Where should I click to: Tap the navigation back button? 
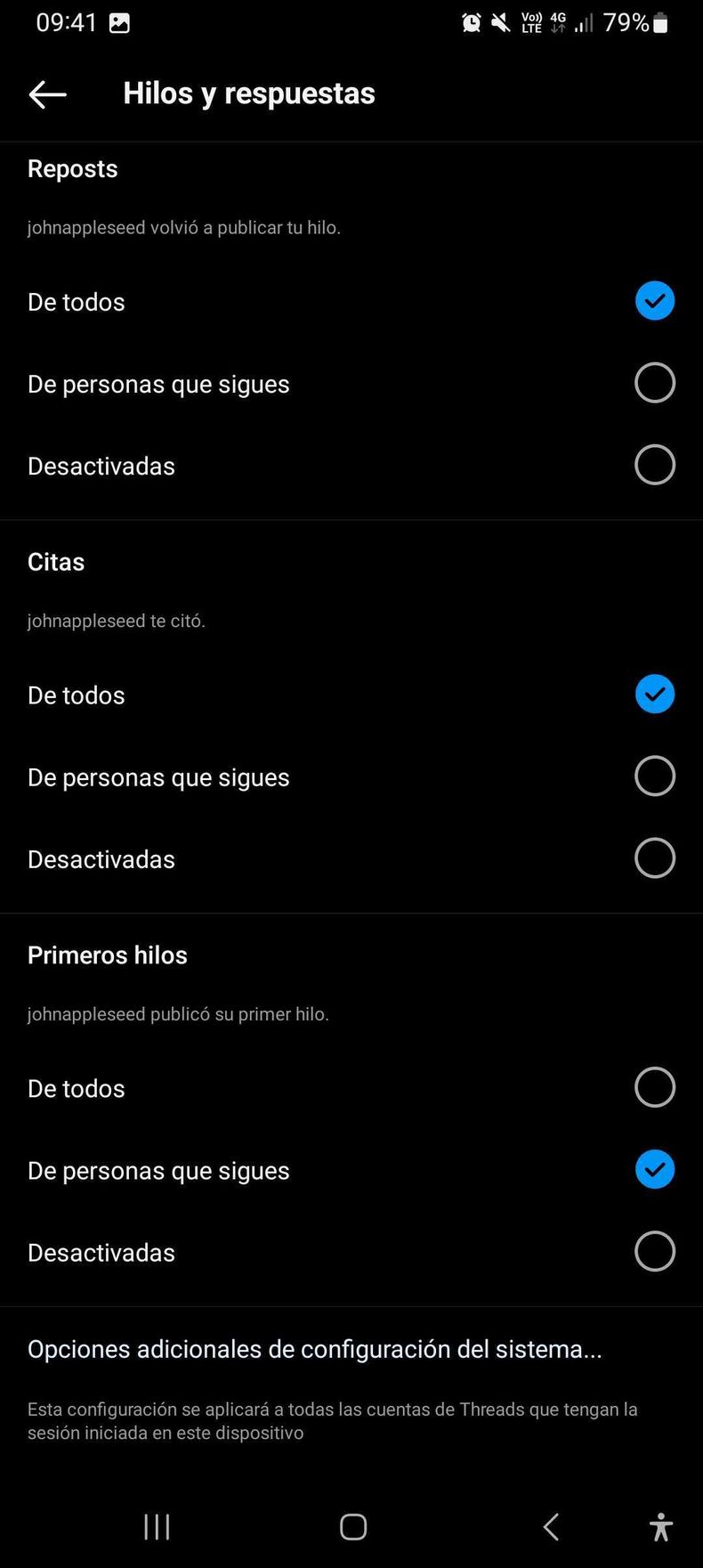550,1526
